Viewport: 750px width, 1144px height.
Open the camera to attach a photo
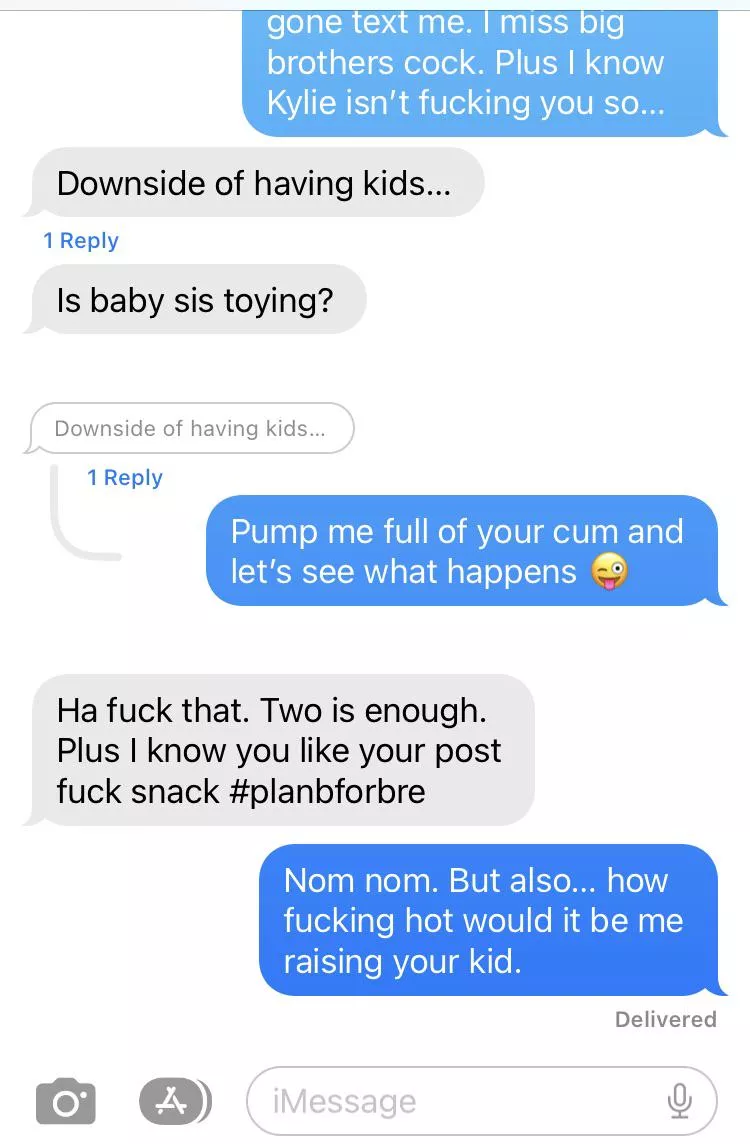coord(66,1100)
